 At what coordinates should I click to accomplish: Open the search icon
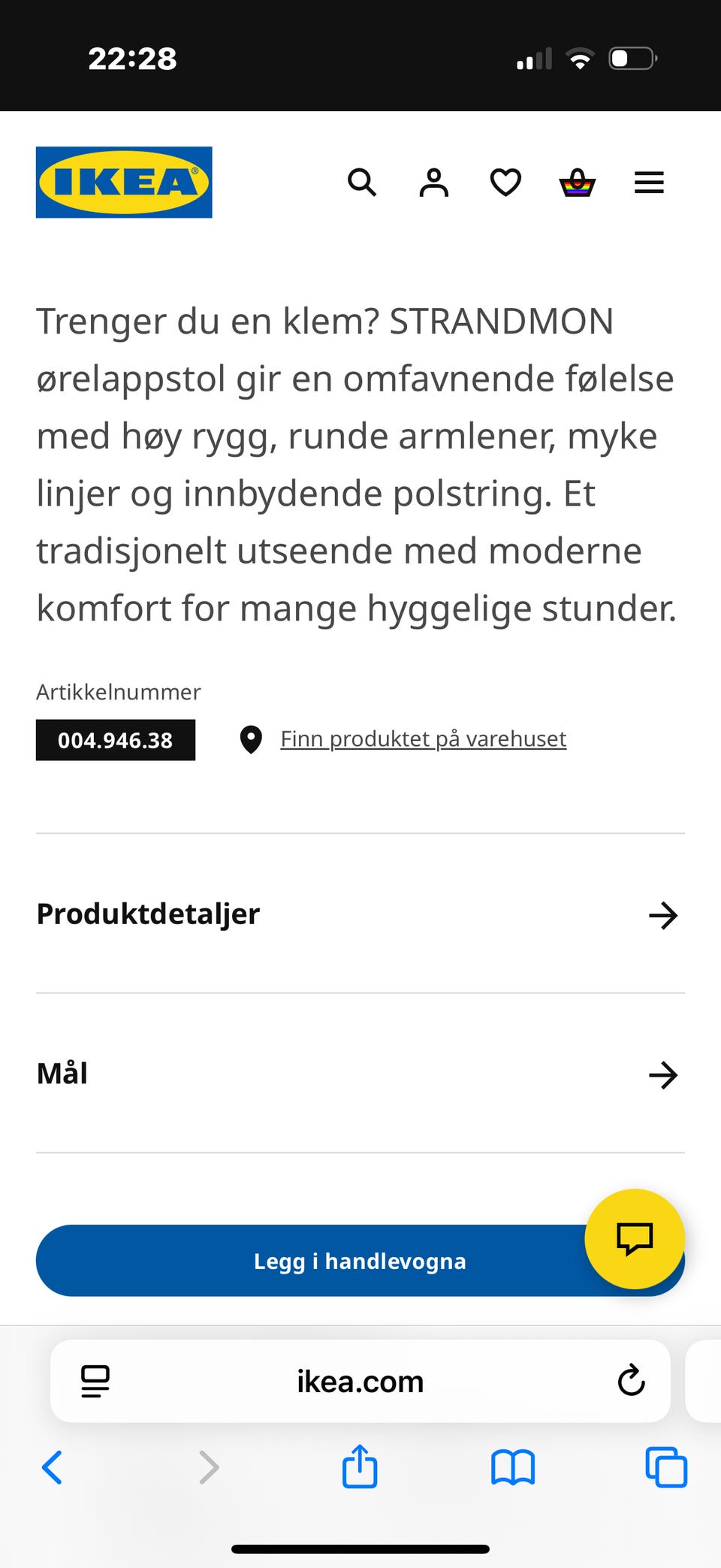362,183
